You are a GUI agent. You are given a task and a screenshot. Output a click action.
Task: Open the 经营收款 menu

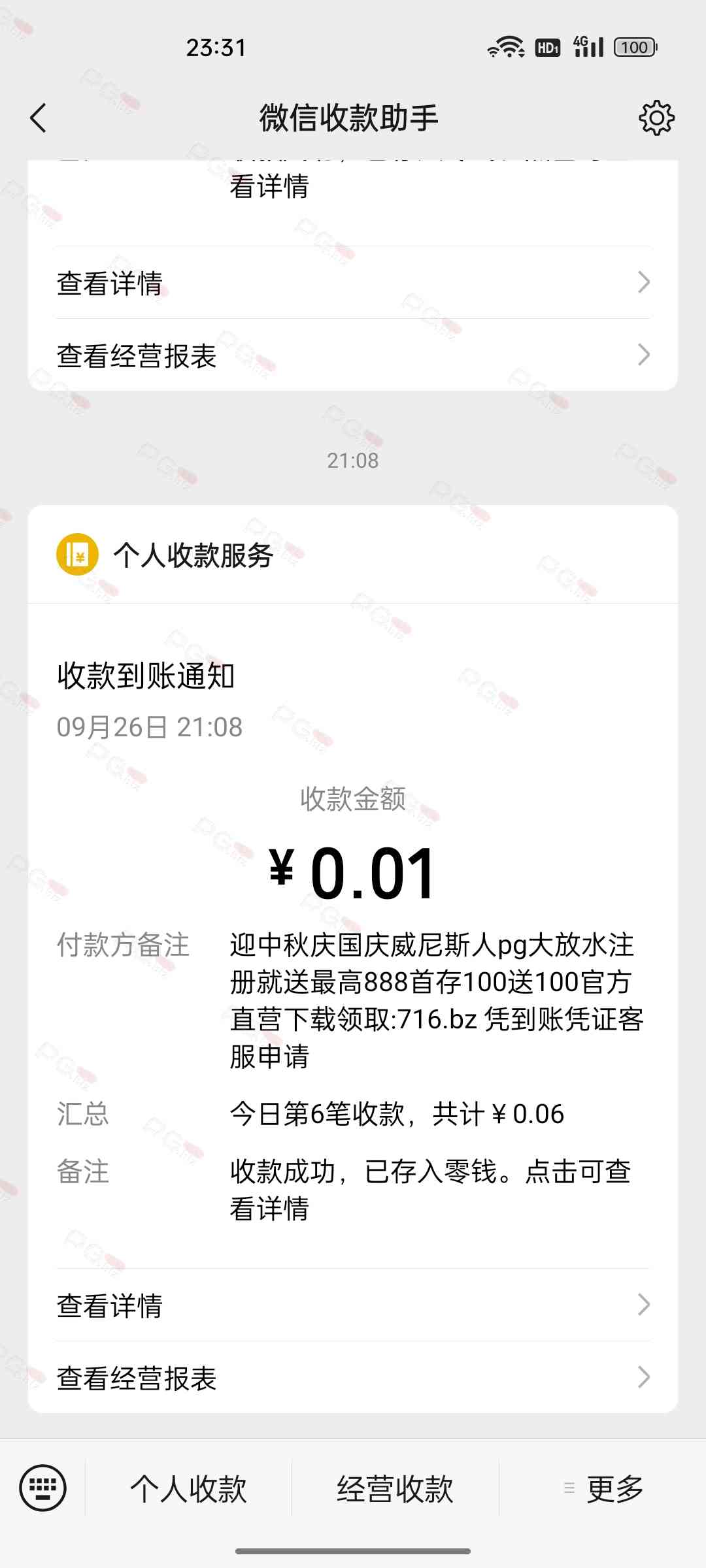(395, 1489)
